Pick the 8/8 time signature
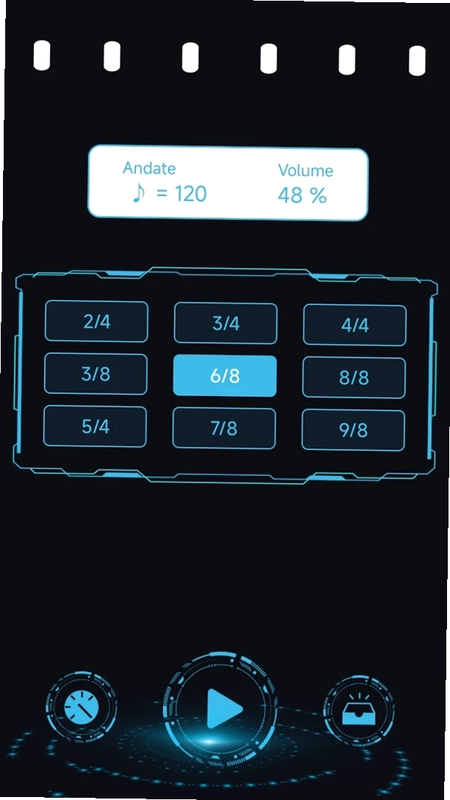 (354, 378)
